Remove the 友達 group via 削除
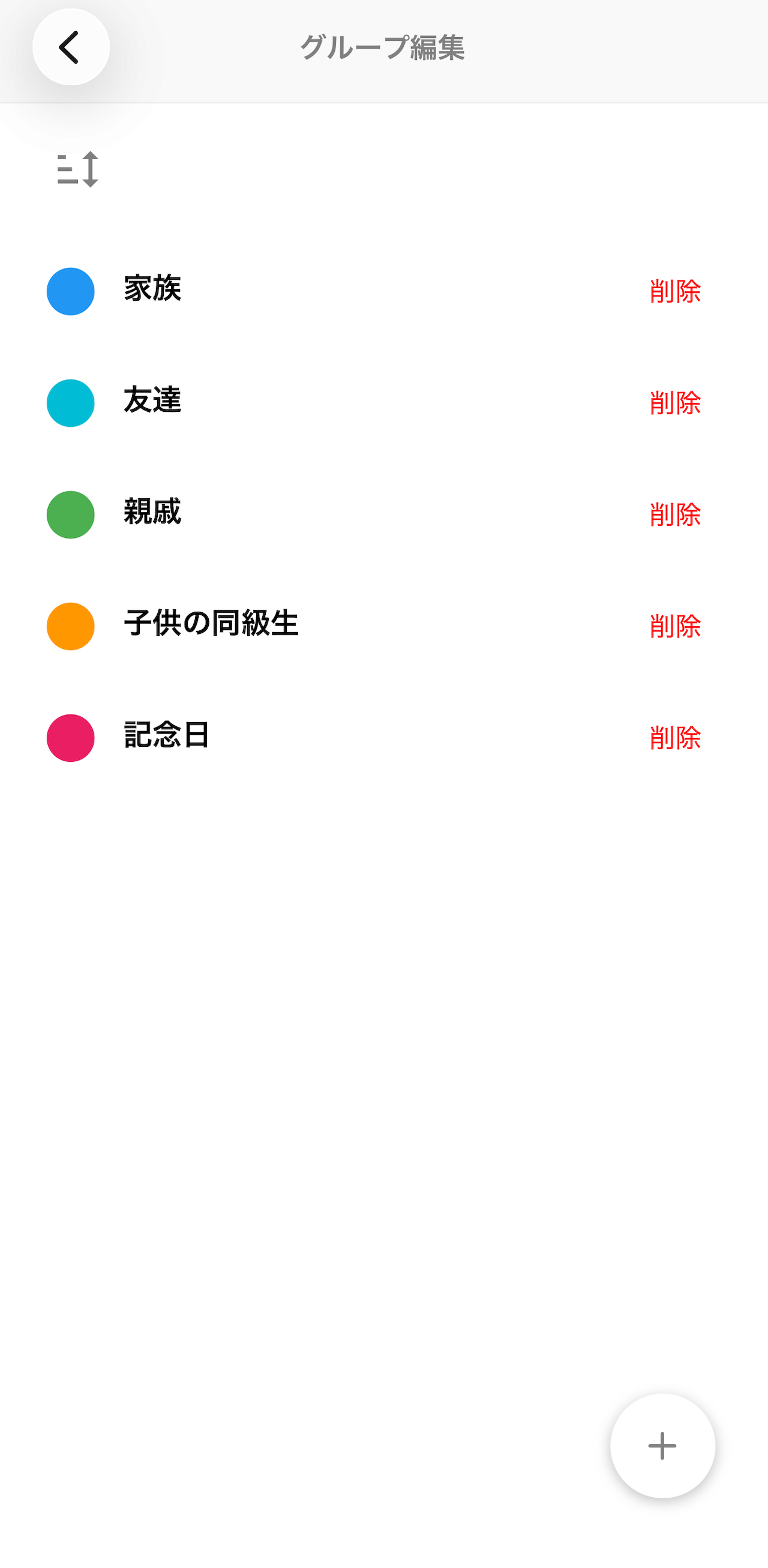 pyautogui.click(x=675, y=403)
